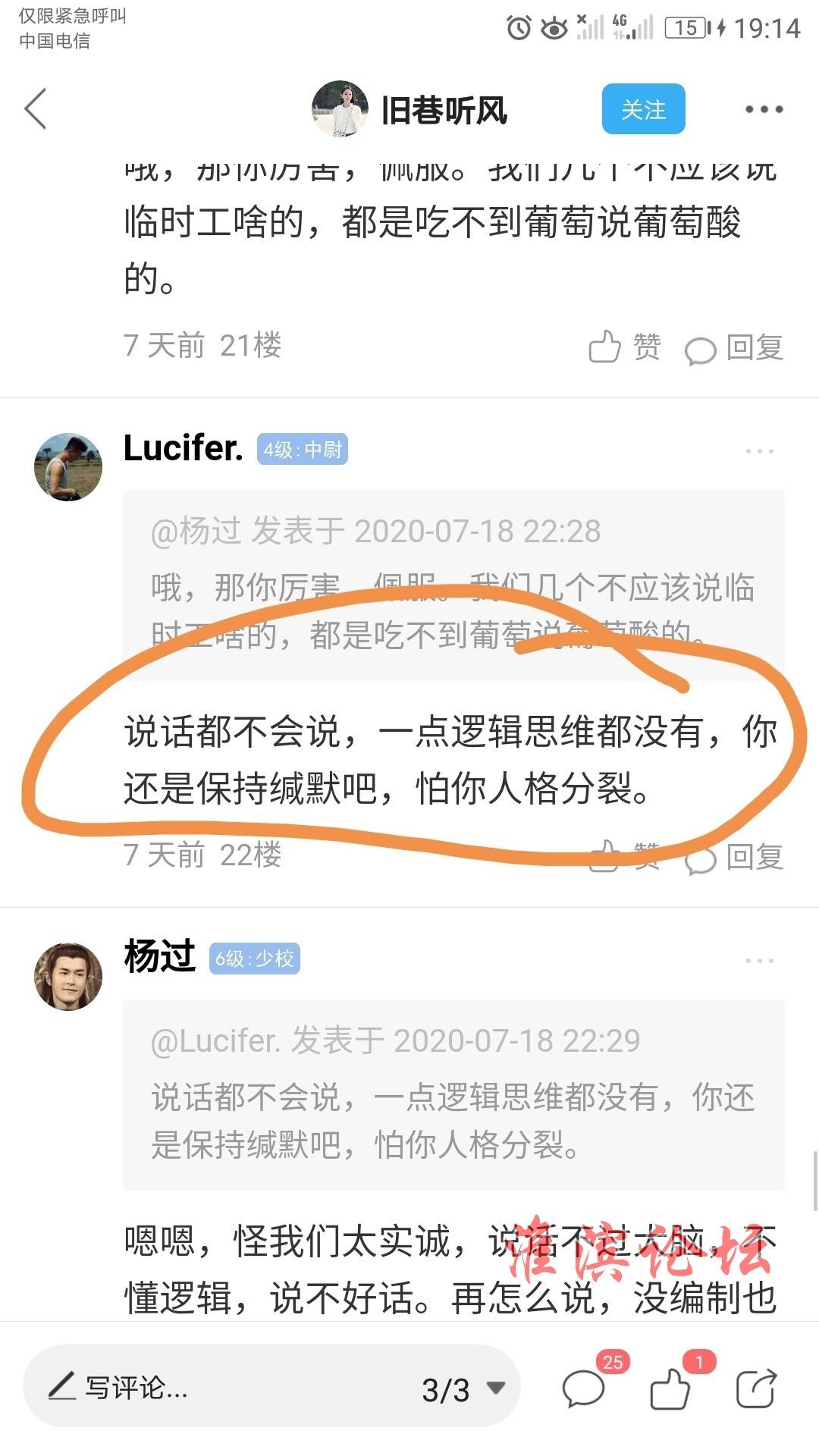
Task: Go back using the top-left arrow
Action: pos(36,108)
